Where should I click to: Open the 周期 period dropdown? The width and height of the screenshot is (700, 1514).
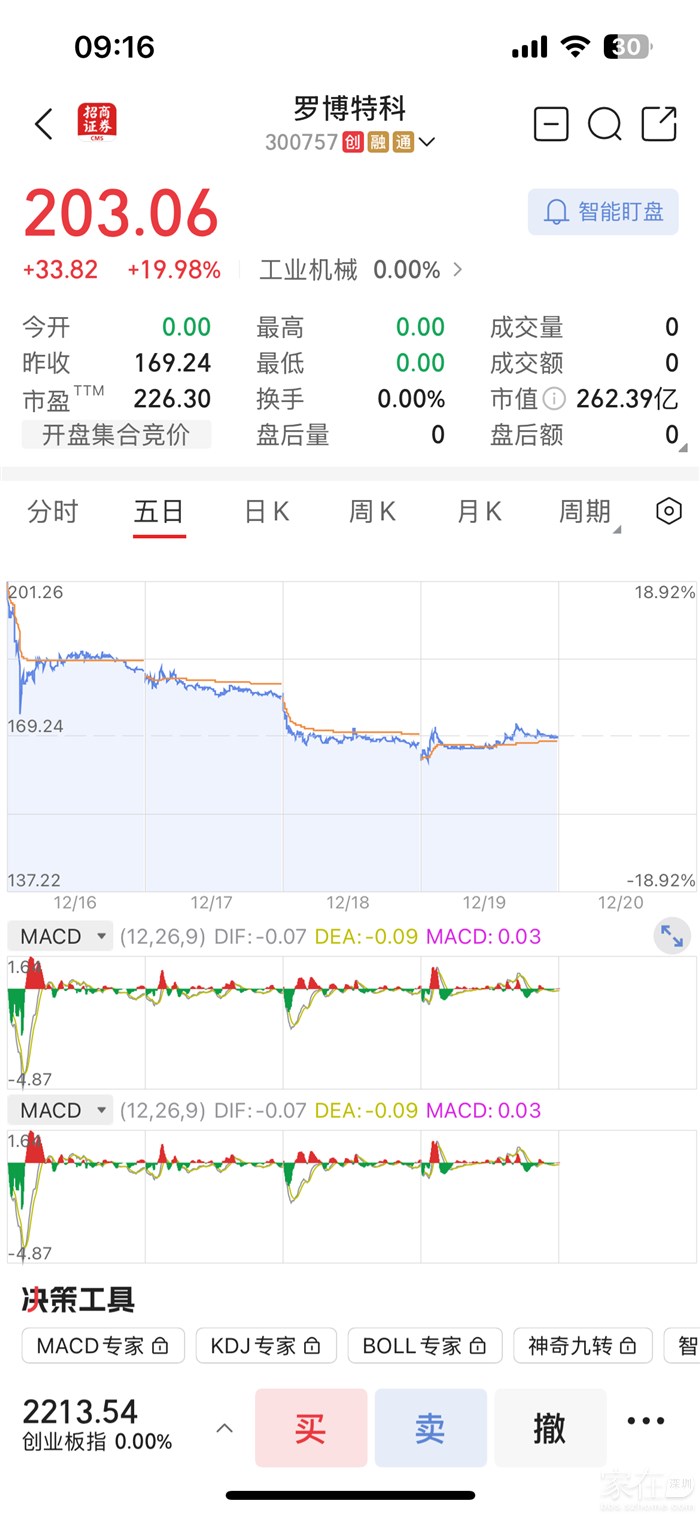pos(587,512)
